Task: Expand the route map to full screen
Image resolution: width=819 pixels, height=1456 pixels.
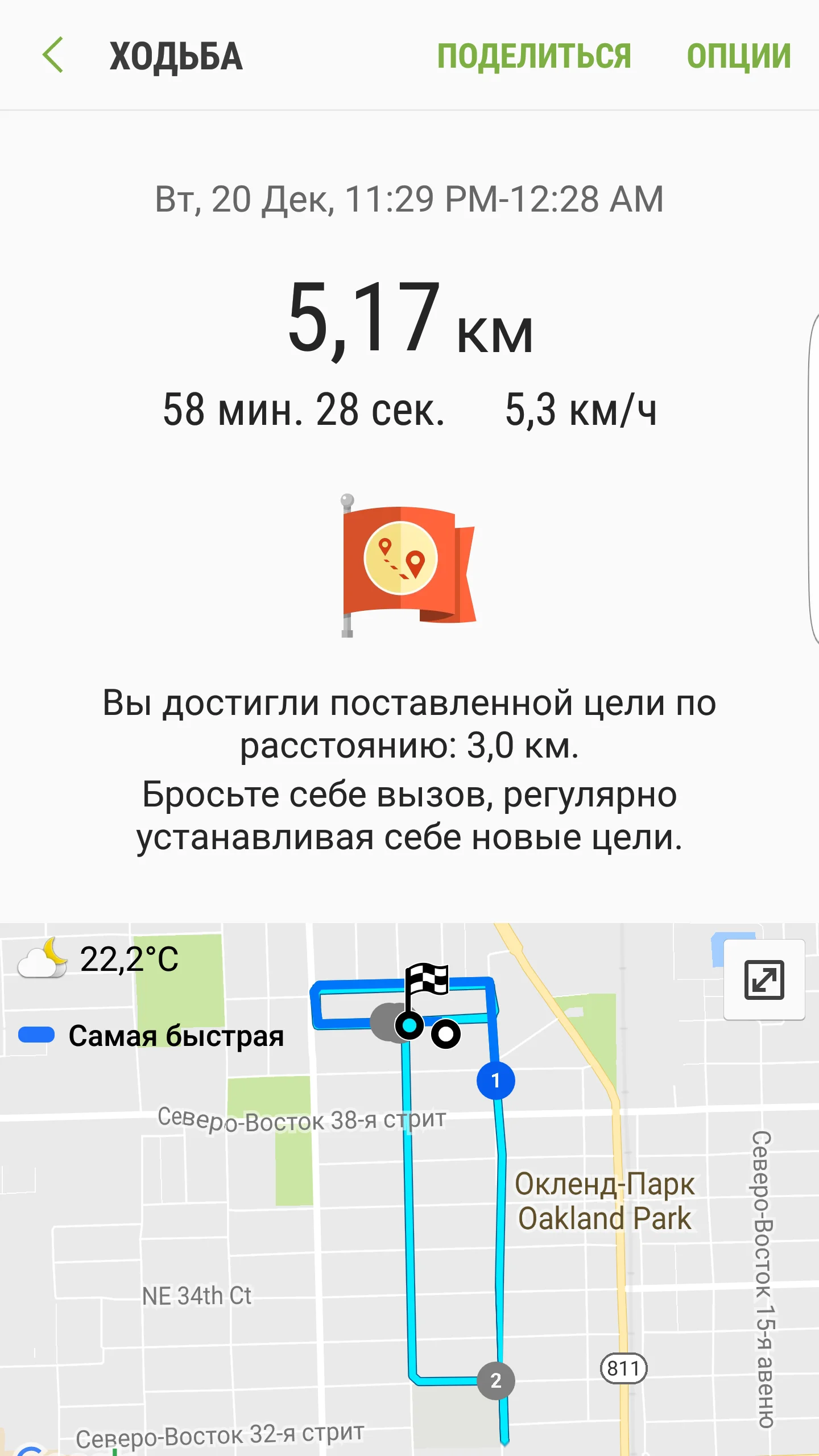Action: [764, 980]
